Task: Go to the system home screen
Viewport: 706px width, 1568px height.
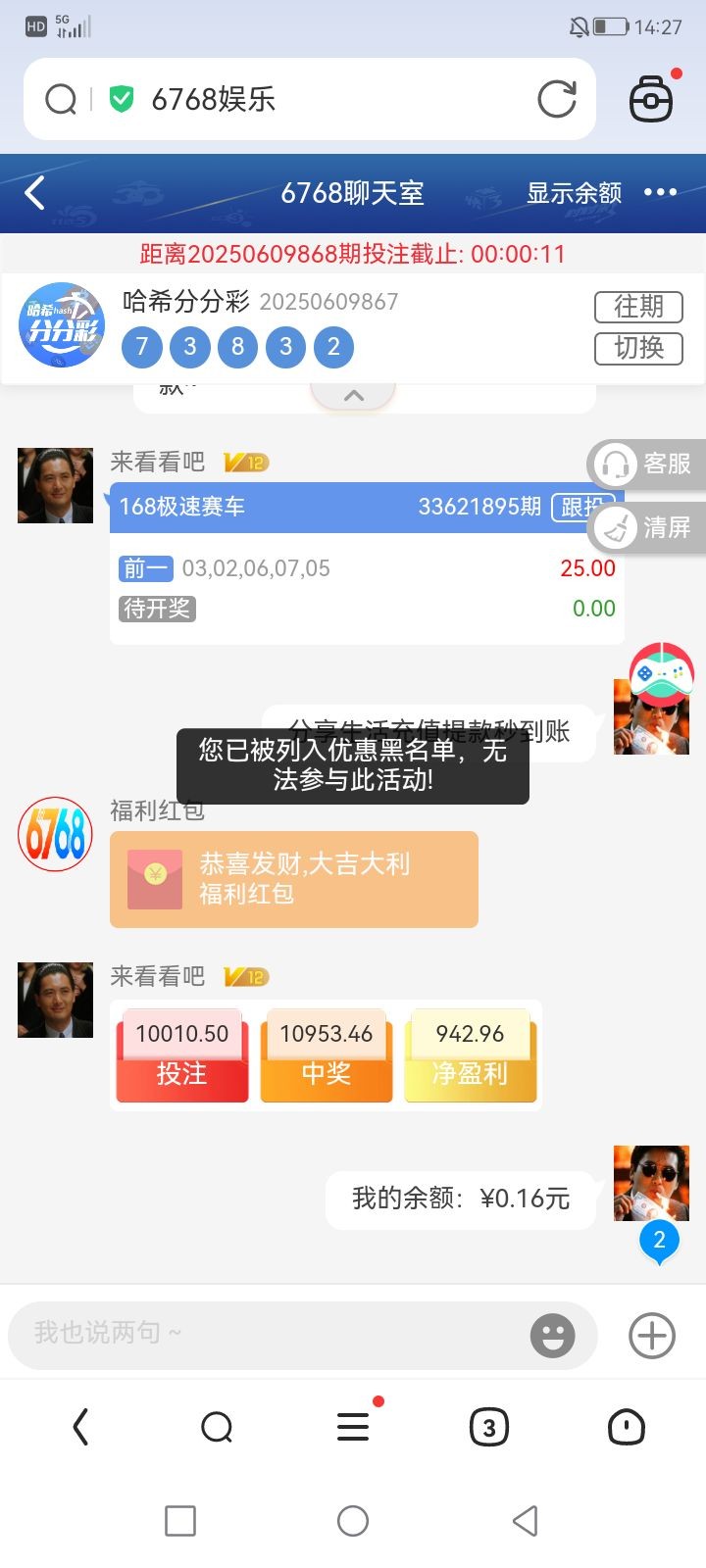Action: (x=353, y=1521)
